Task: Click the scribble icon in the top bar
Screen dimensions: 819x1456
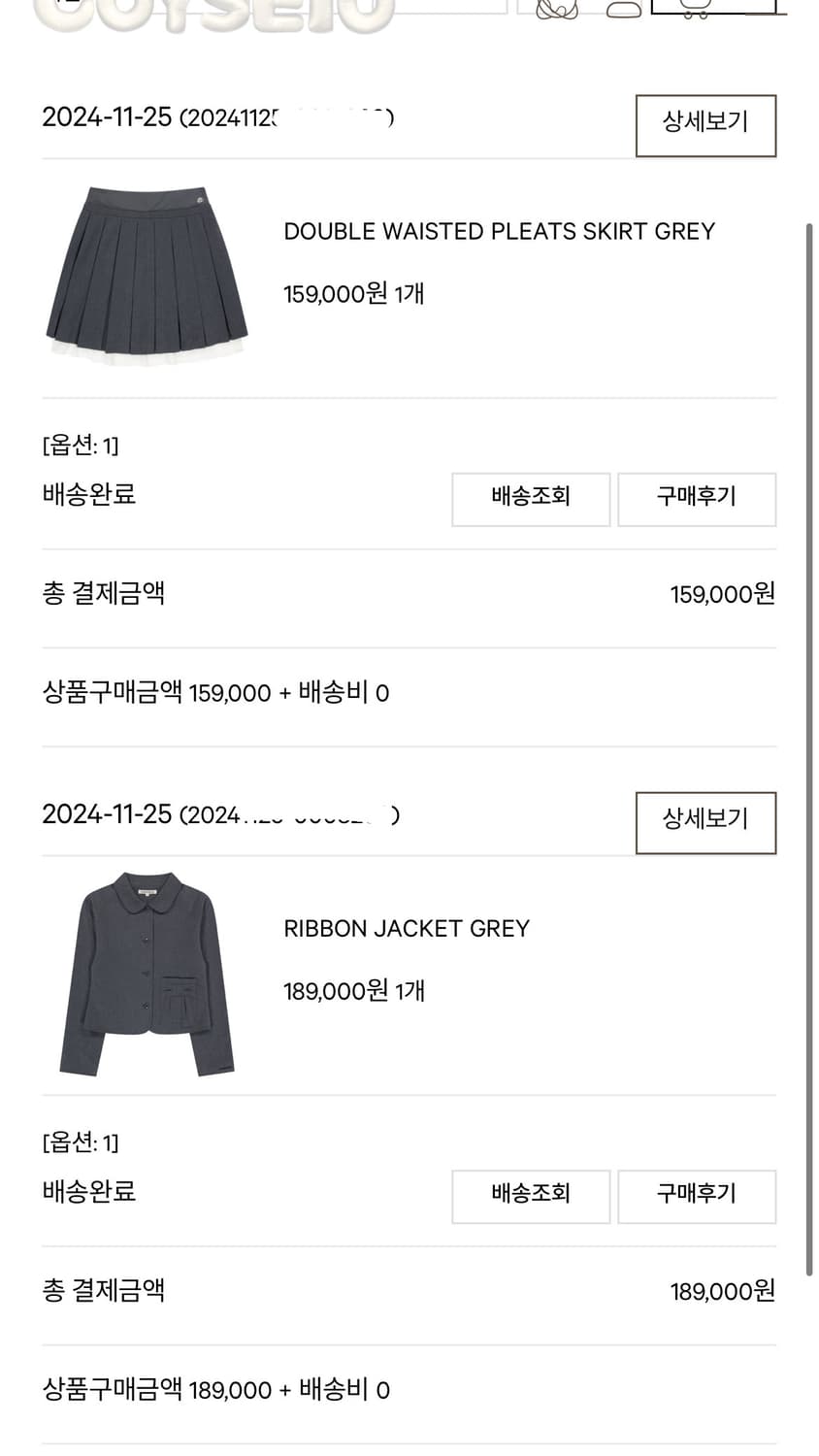Action: click(x=555, y=10)
